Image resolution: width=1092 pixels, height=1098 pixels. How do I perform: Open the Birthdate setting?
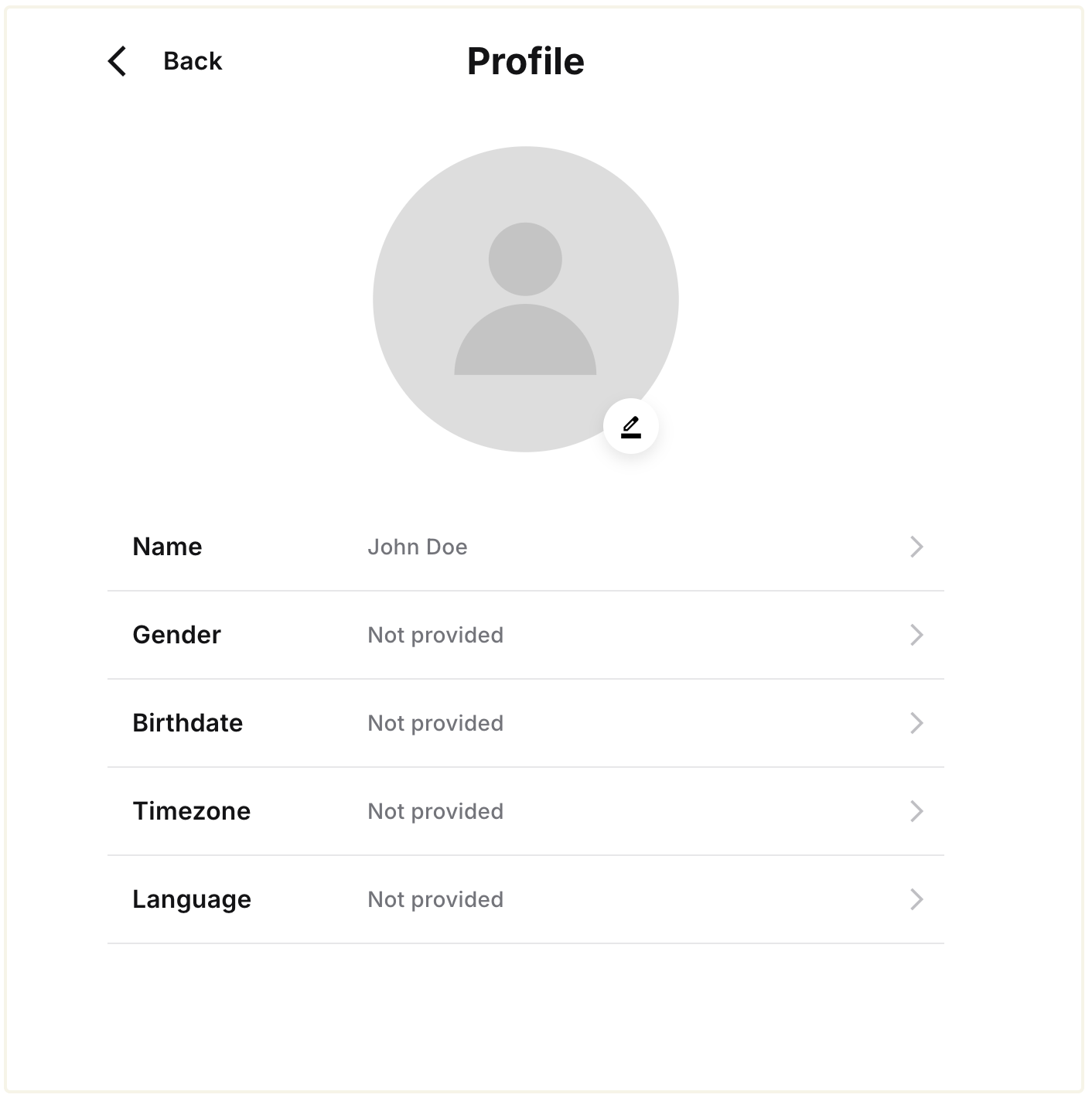[x=525, y=724]
